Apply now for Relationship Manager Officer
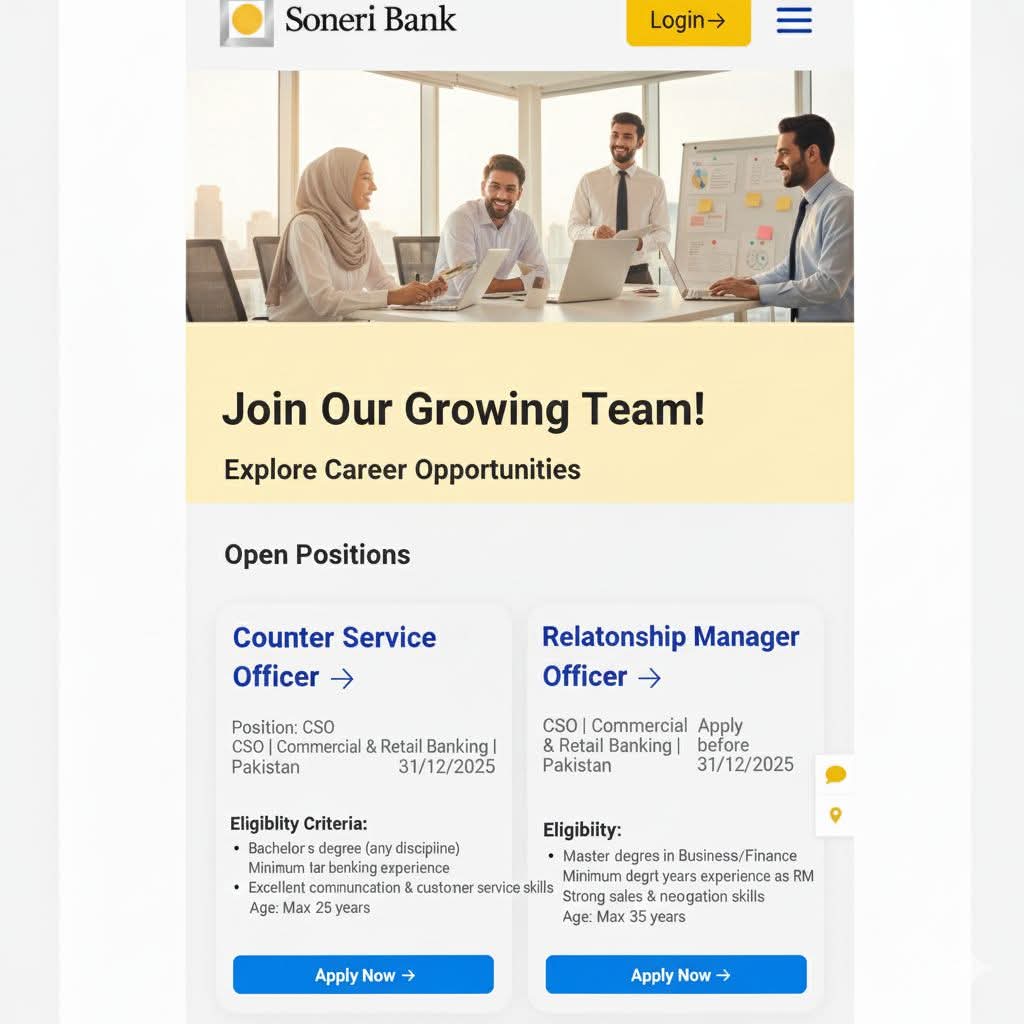This screenshot has height=1024, width=1024. pyautogui.click(x=676, y=975)
